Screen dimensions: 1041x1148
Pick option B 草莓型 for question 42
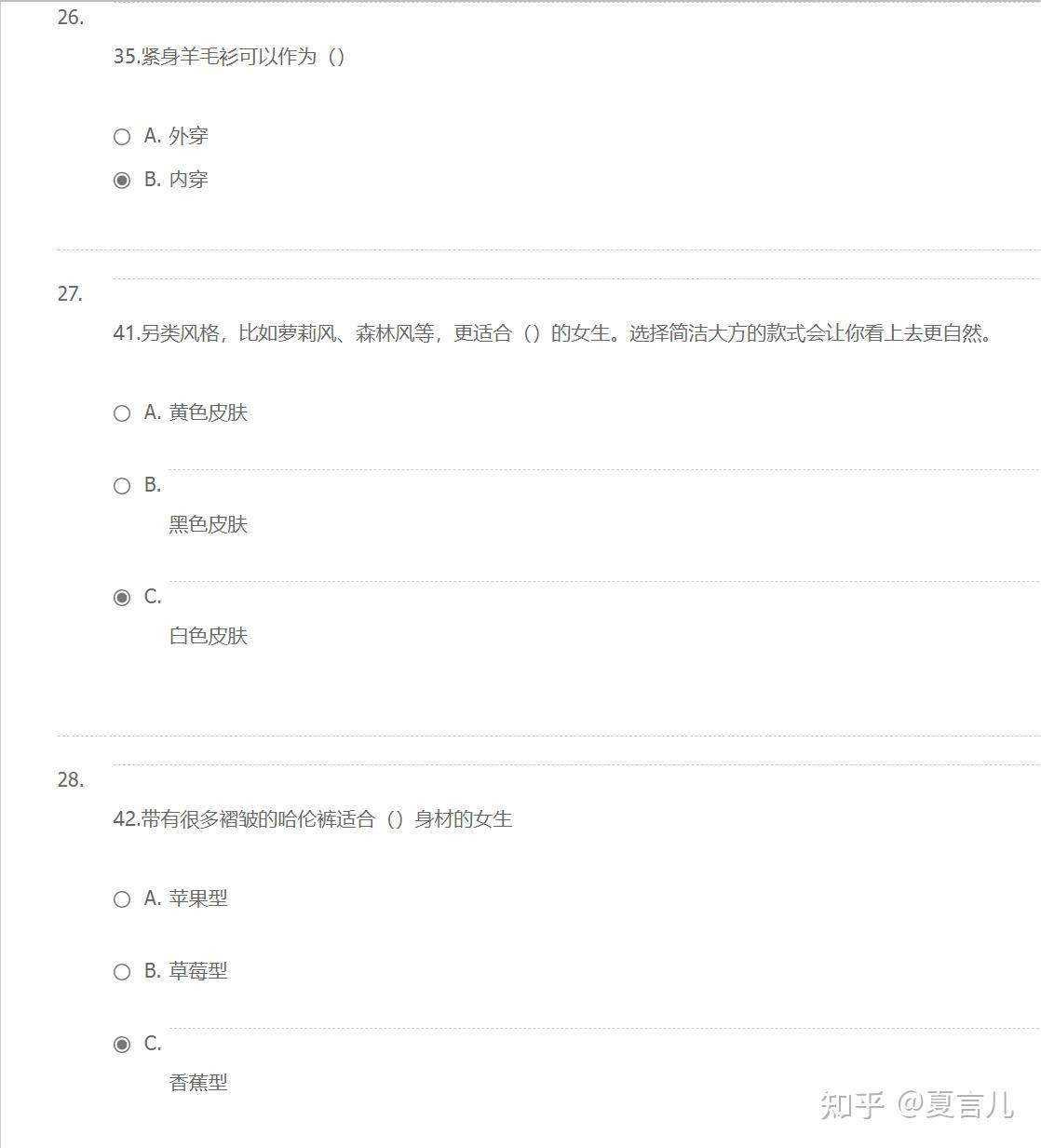pos(122,972)
